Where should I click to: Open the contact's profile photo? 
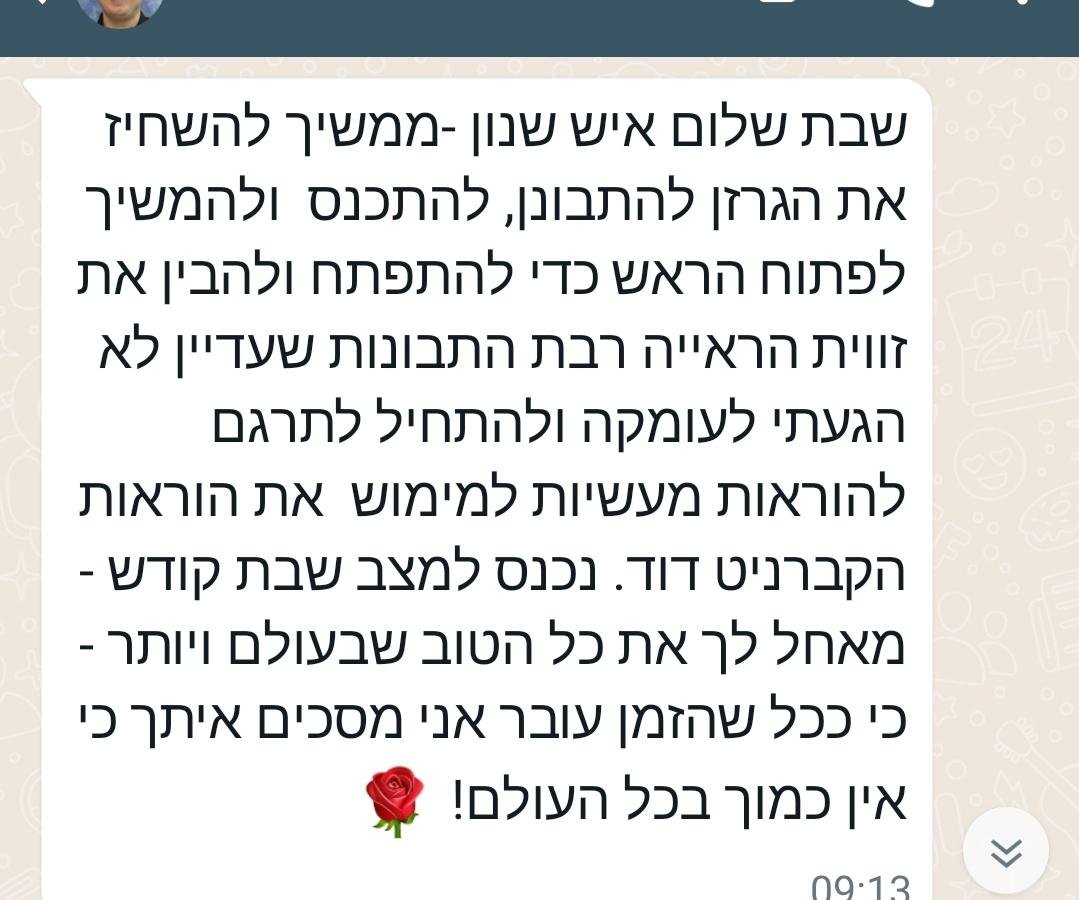tap(120, 10)
